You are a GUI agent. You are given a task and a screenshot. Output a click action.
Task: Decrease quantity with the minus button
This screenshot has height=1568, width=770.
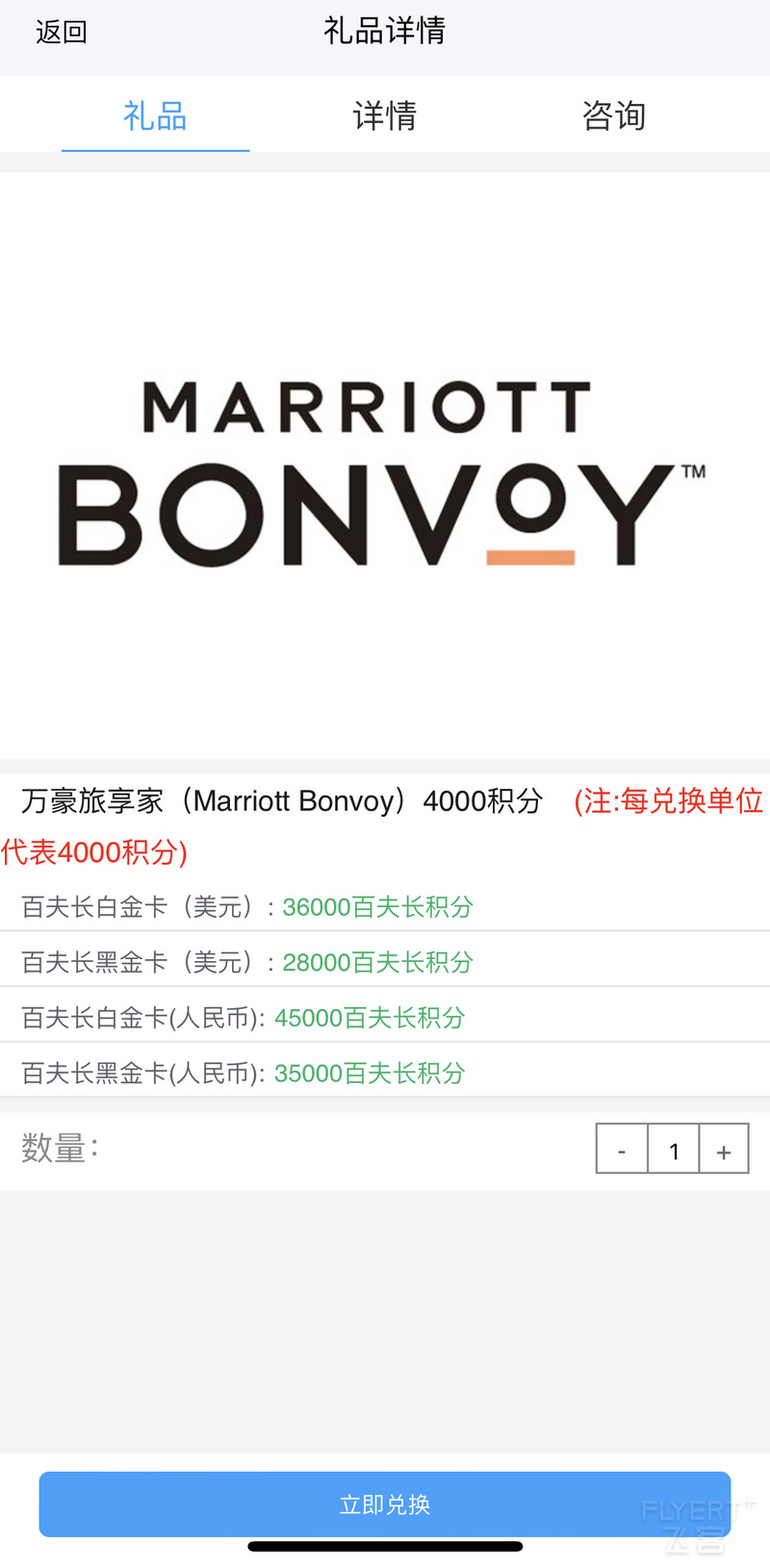pyautogui.click(x=622, y=1149)
